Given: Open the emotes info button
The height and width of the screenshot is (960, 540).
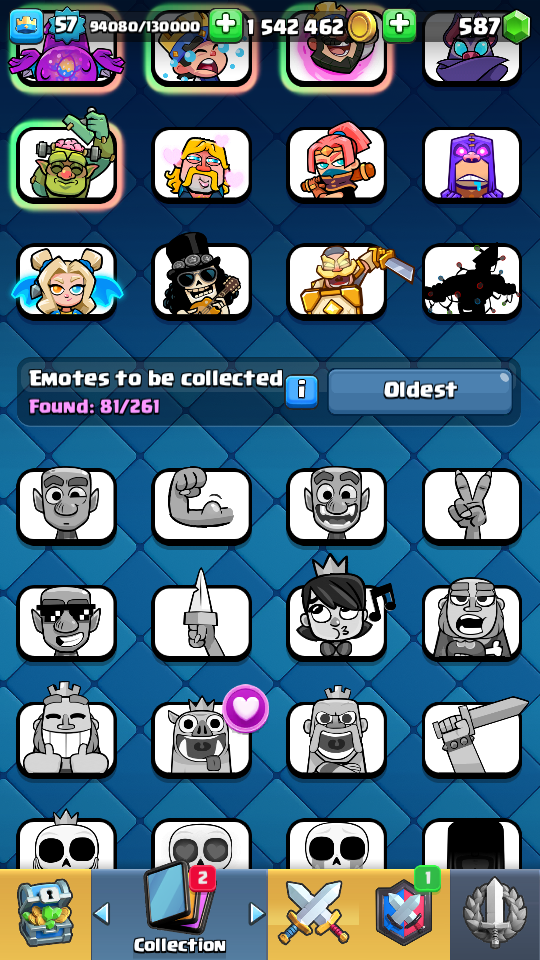Looking at the screenshot, I should coord(302,391).
